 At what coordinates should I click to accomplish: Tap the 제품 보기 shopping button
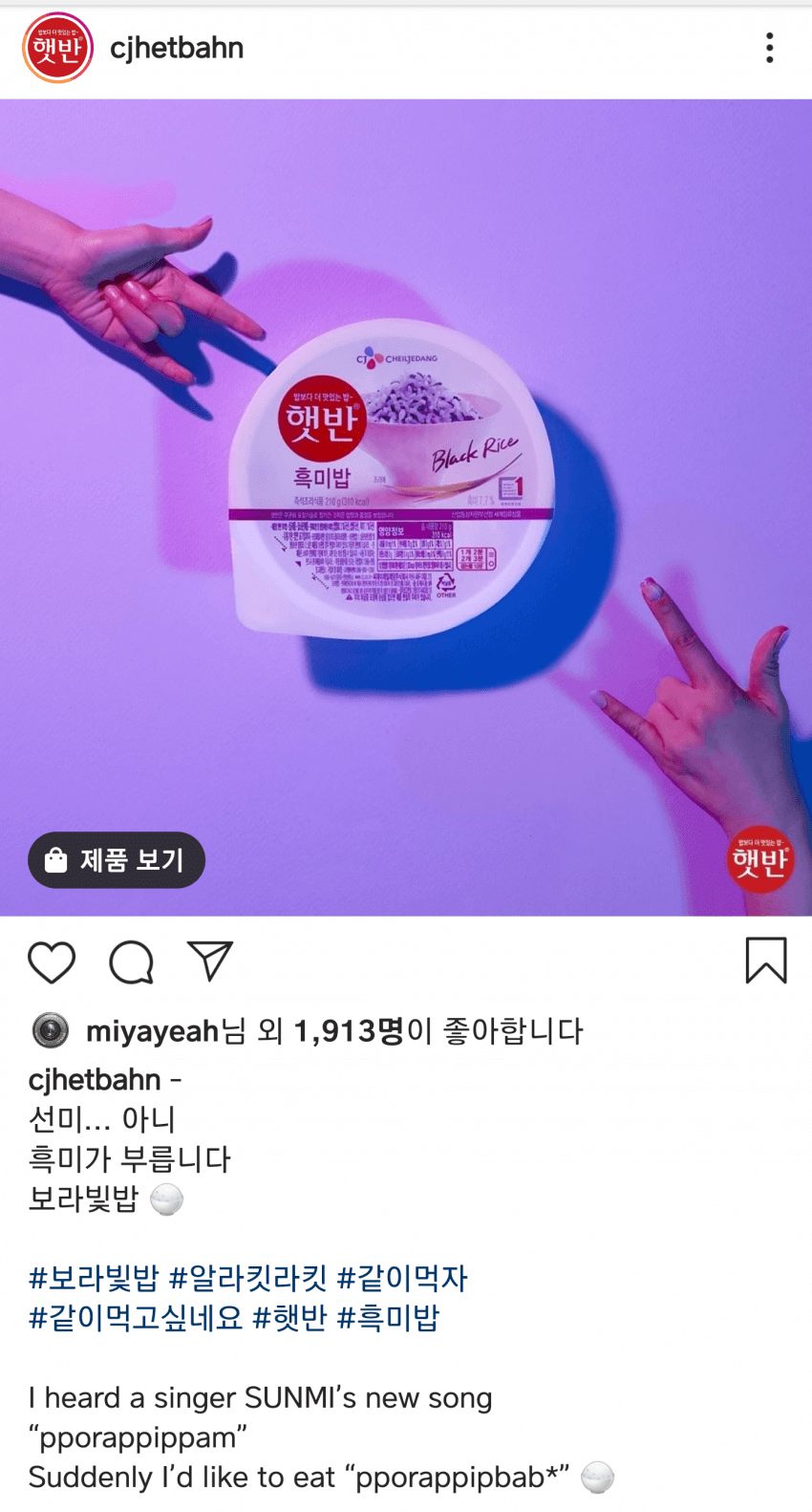click(x=117, y=860)
